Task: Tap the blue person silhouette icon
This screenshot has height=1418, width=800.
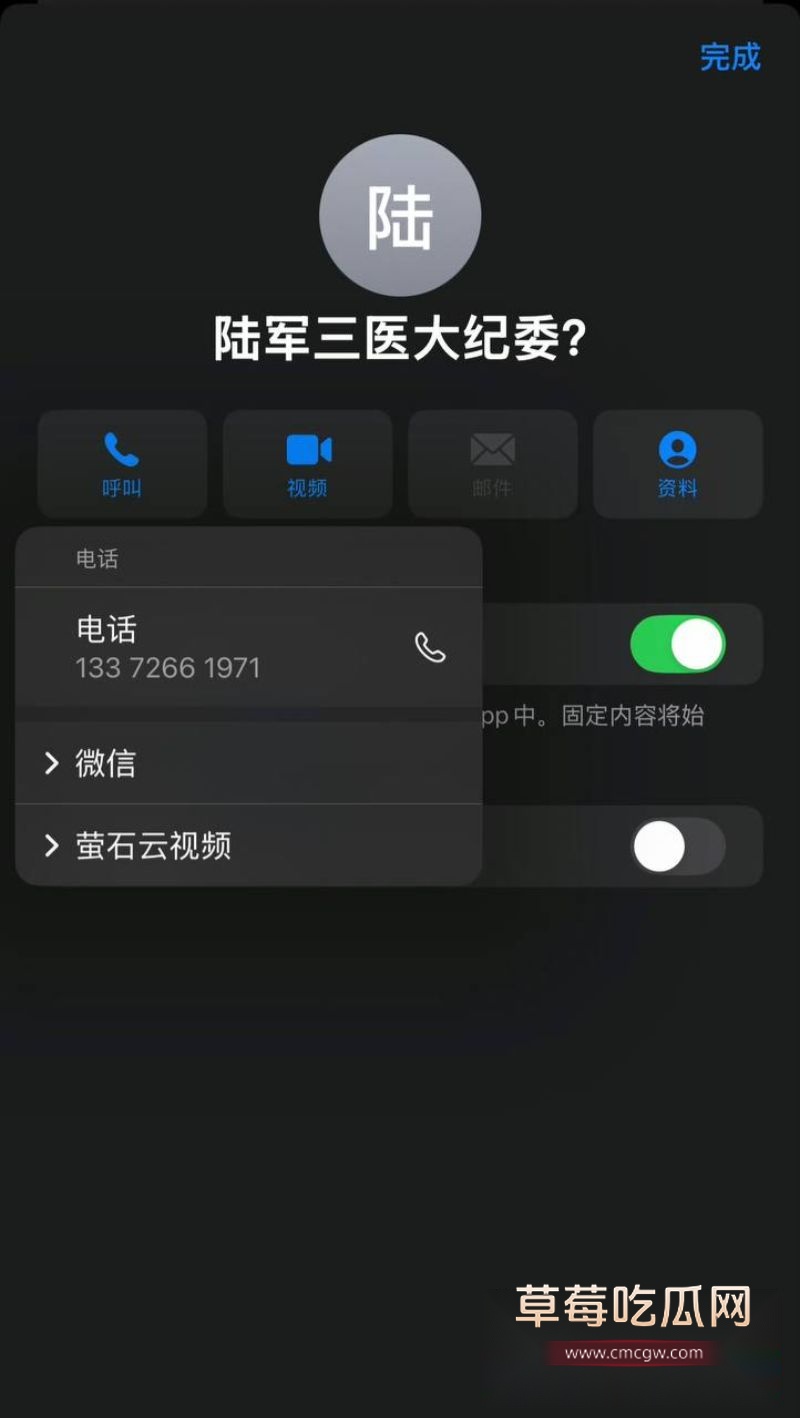Action: (678, 448)
